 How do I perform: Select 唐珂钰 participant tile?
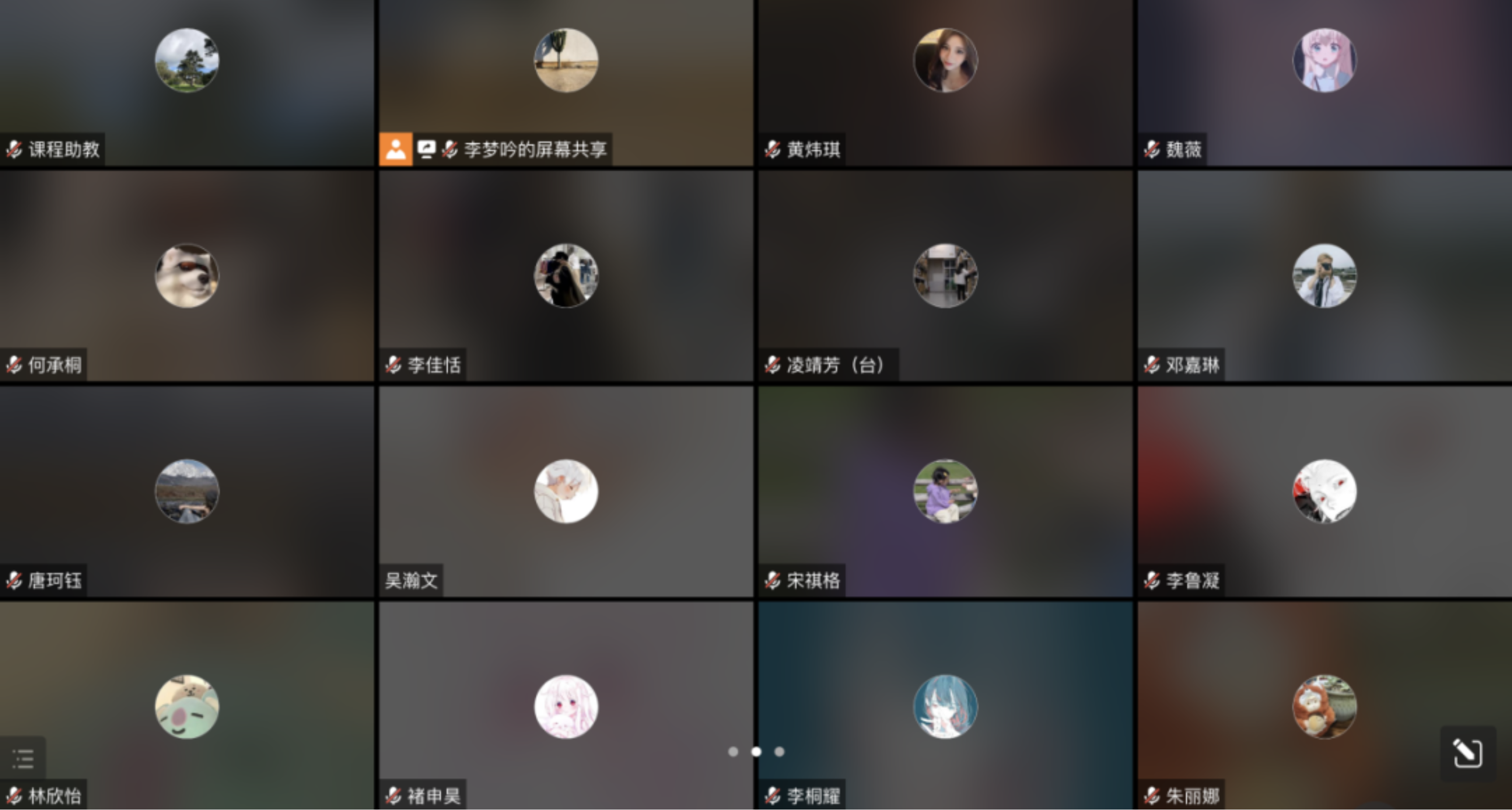[x=187, y=491]
